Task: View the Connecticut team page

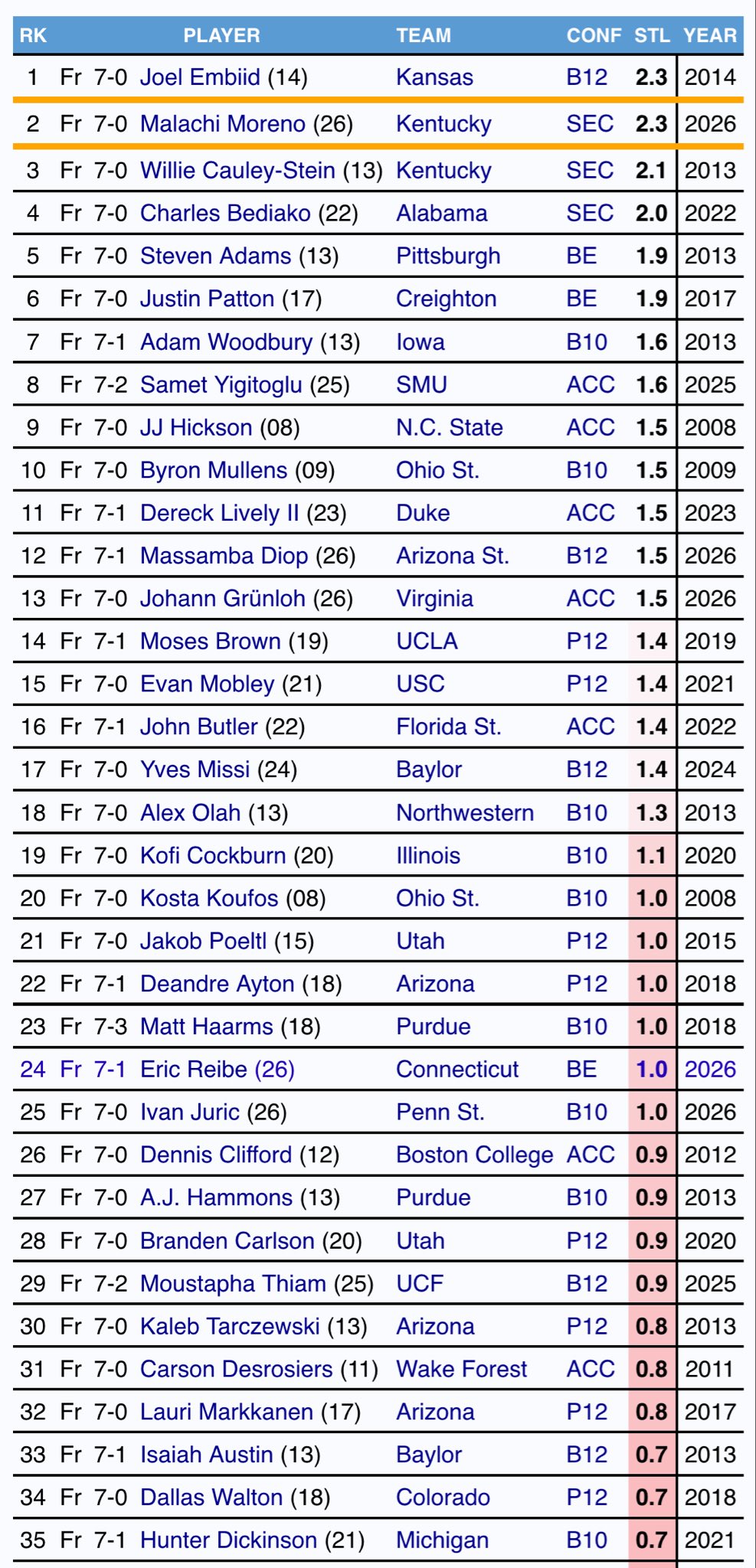Action: 457,1069
